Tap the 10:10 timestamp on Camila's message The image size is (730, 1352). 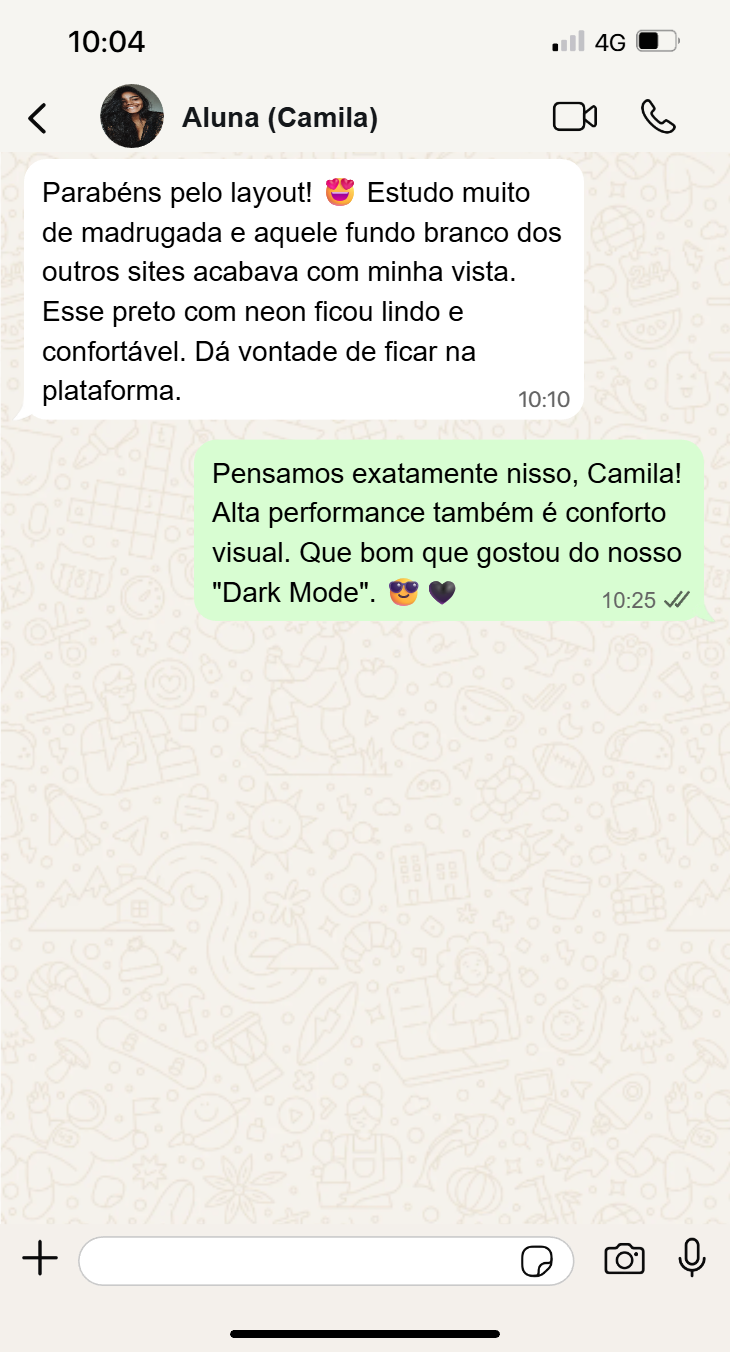click(x=546, y=398)
